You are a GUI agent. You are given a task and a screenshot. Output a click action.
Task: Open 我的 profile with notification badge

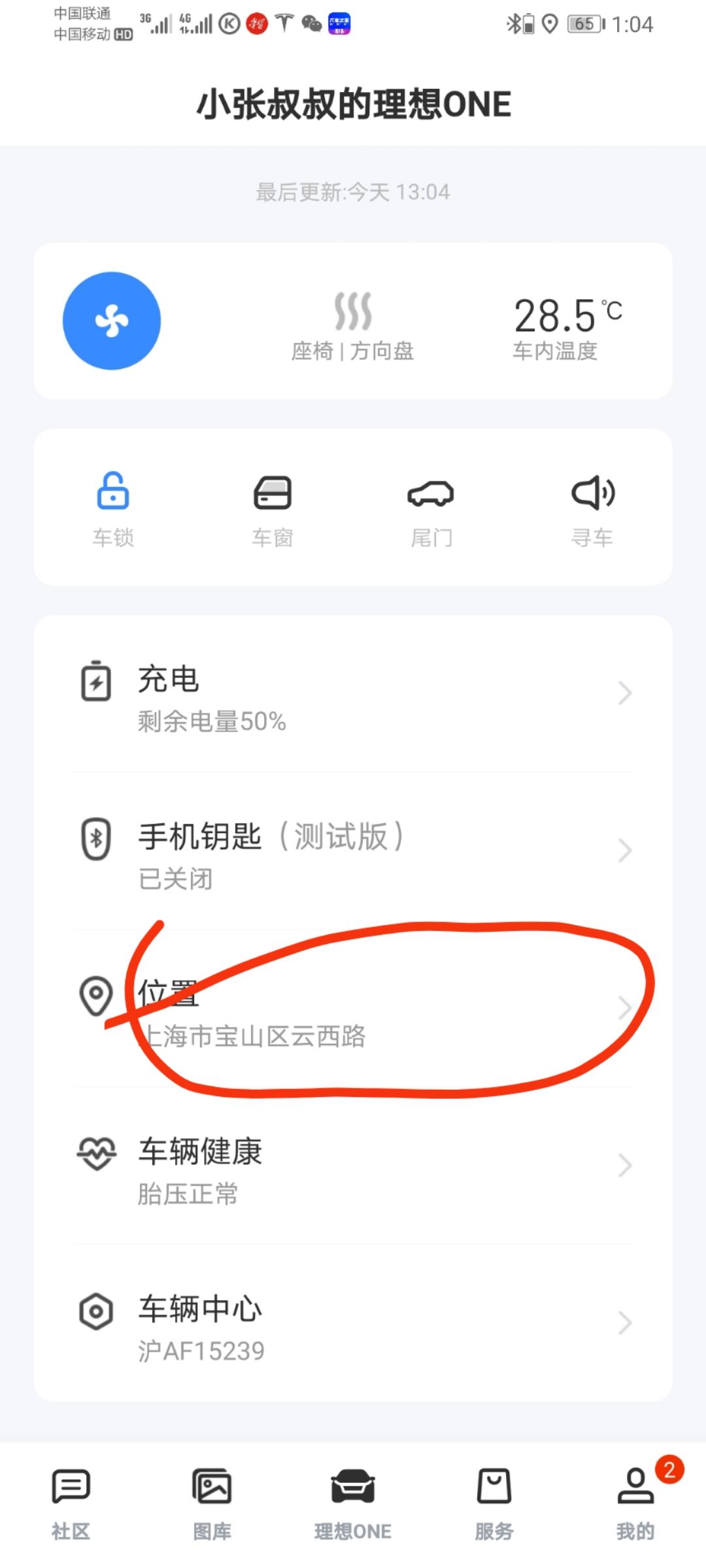tap(635, 1496)
